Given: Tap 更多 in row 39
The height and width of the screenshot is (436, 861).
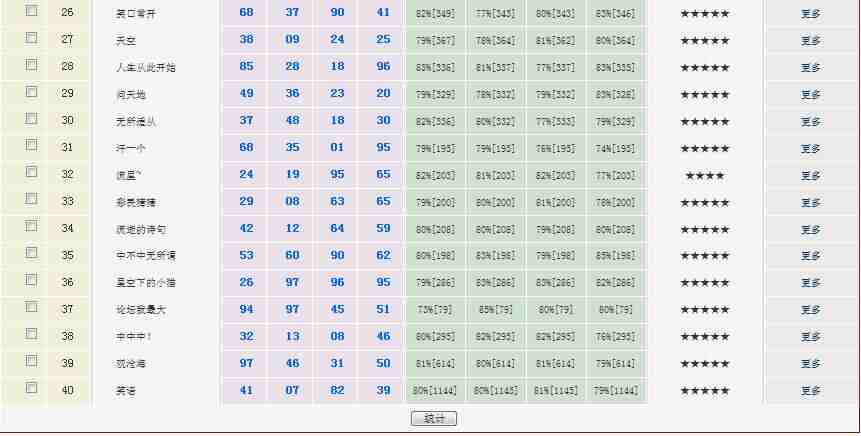Looking at the screenshot, I should point(810,364).
